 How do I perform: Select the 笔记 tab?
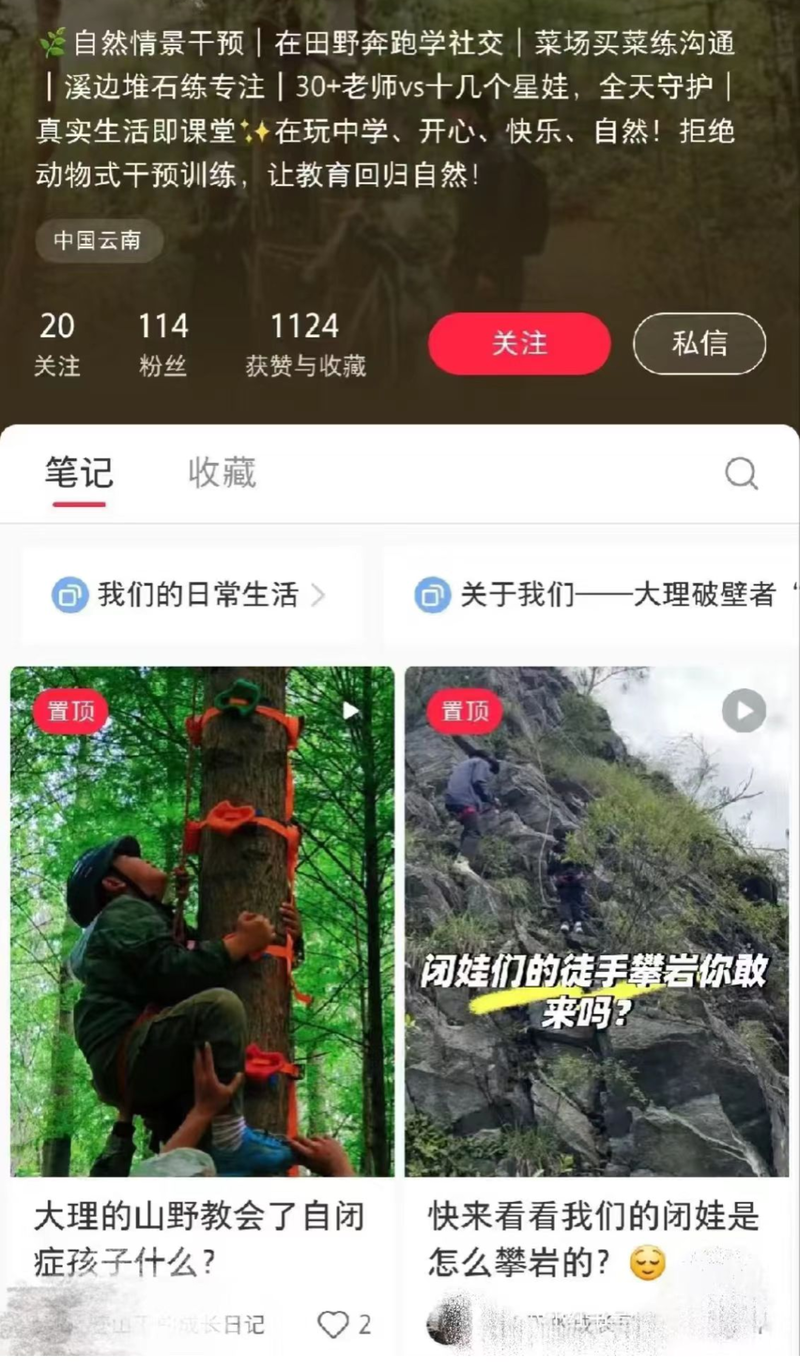[x=79, y=473]
